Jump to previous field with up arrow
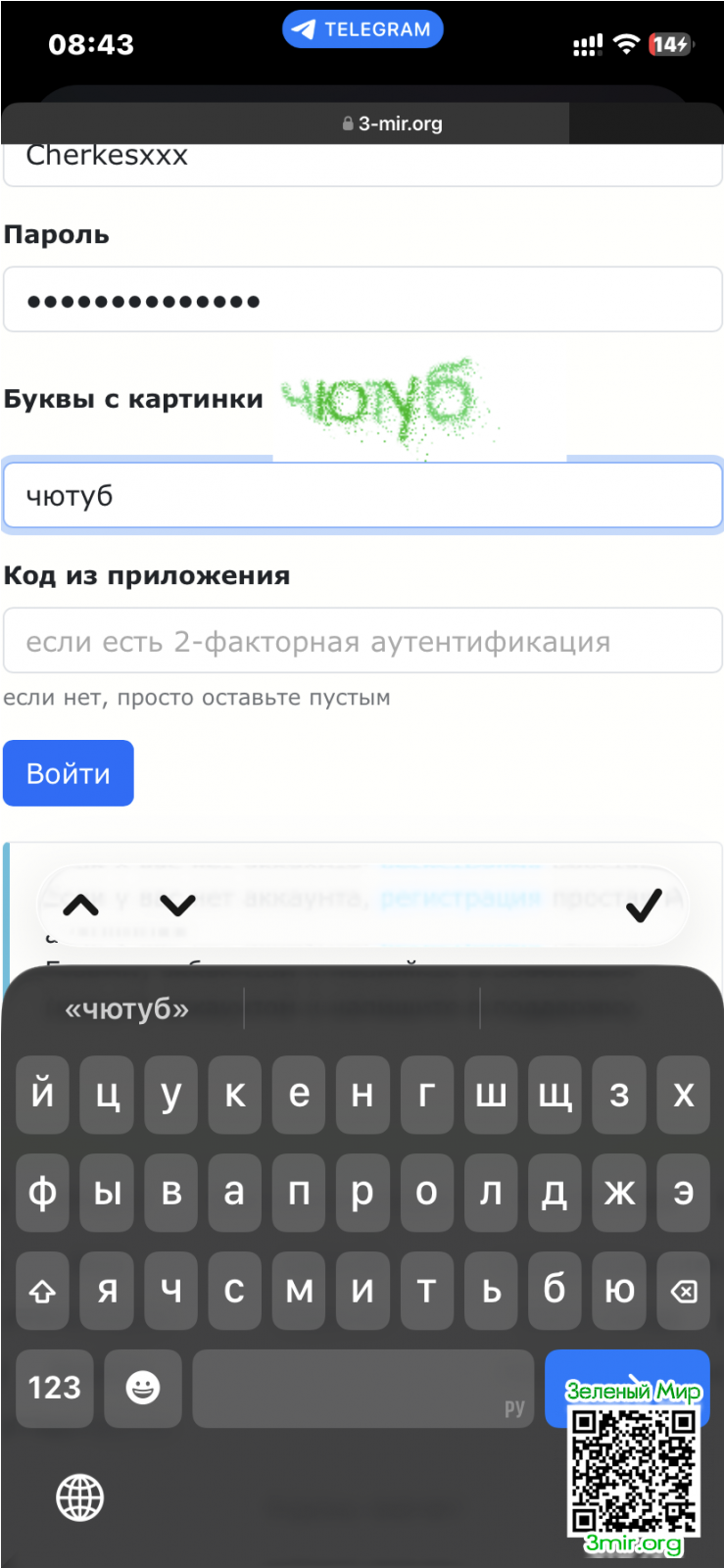The image size is (724, 1568). coord(80,906)
